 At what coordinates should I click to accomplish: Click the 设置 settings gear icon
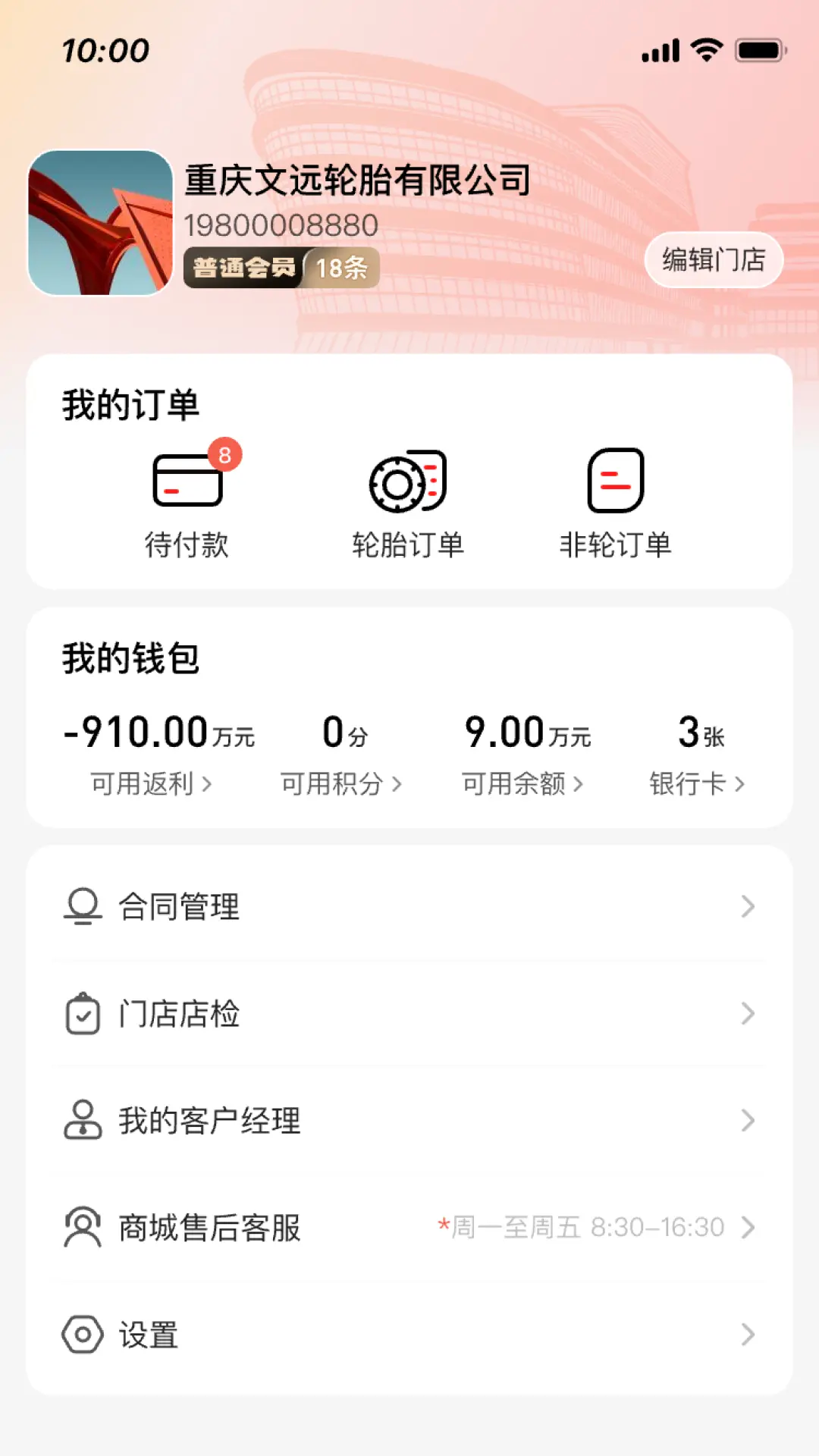pyautogui.click(x=83, y=1335)
